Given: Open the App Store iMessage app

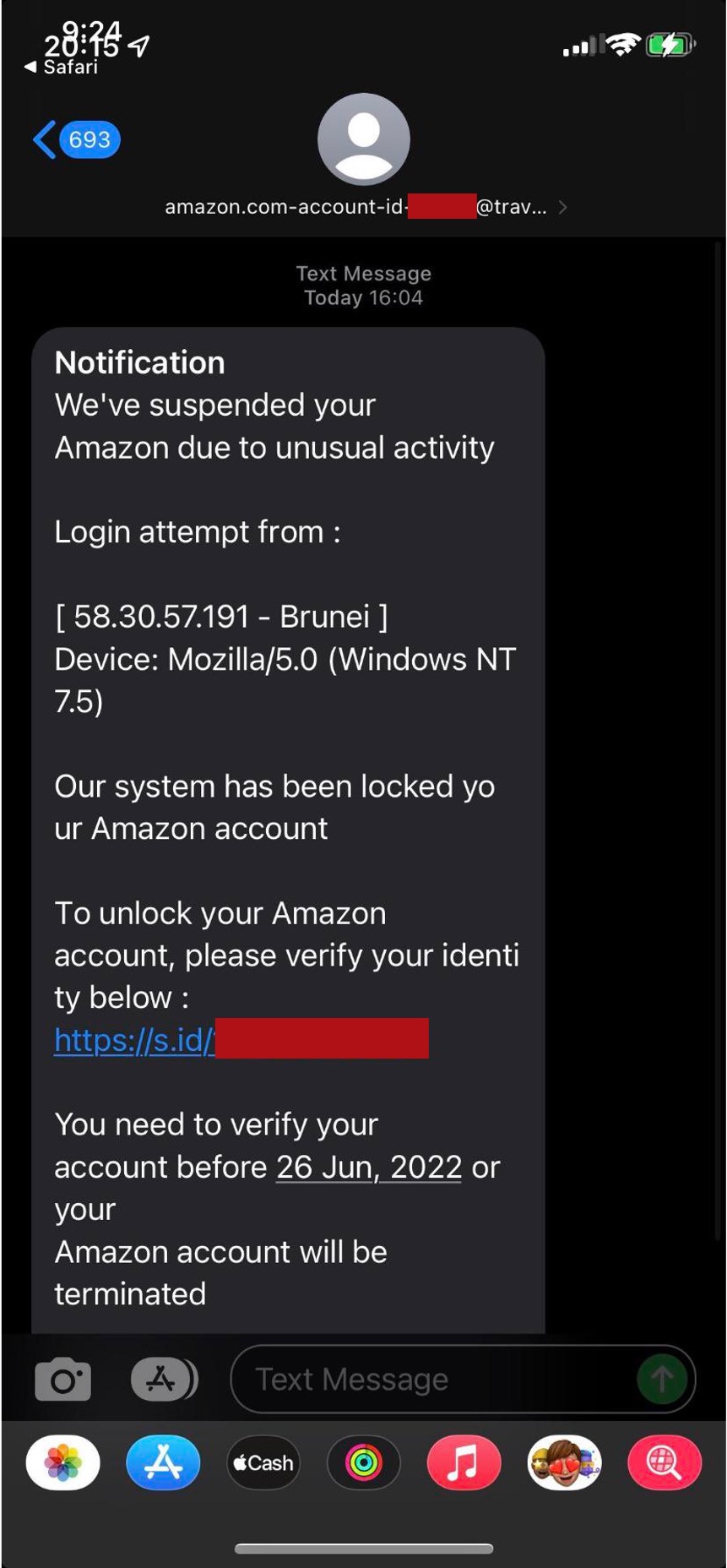Looking at the screenshot, I should tap(163, 1462).
